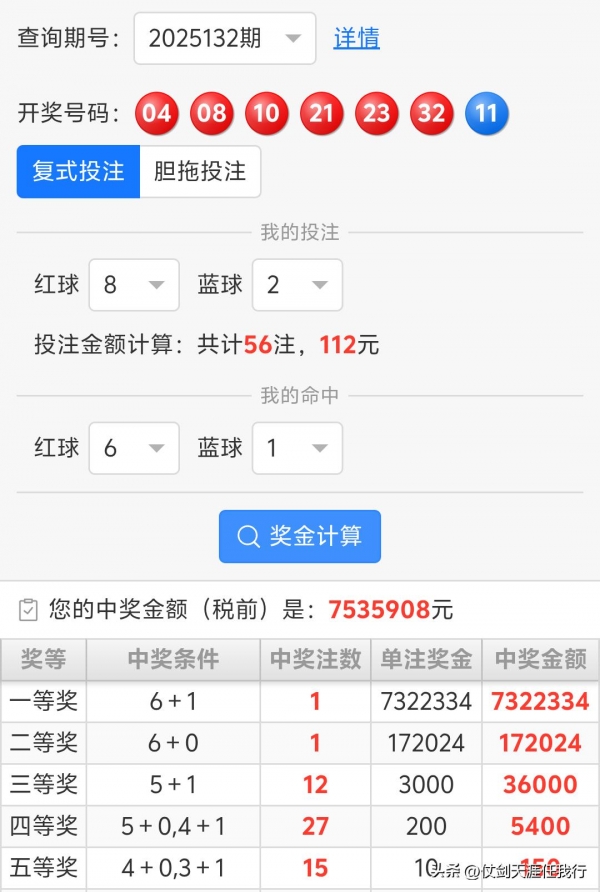
Task: Switch to the 复式投注 tab
Action: pyautogui.click(x=78, y=171)
